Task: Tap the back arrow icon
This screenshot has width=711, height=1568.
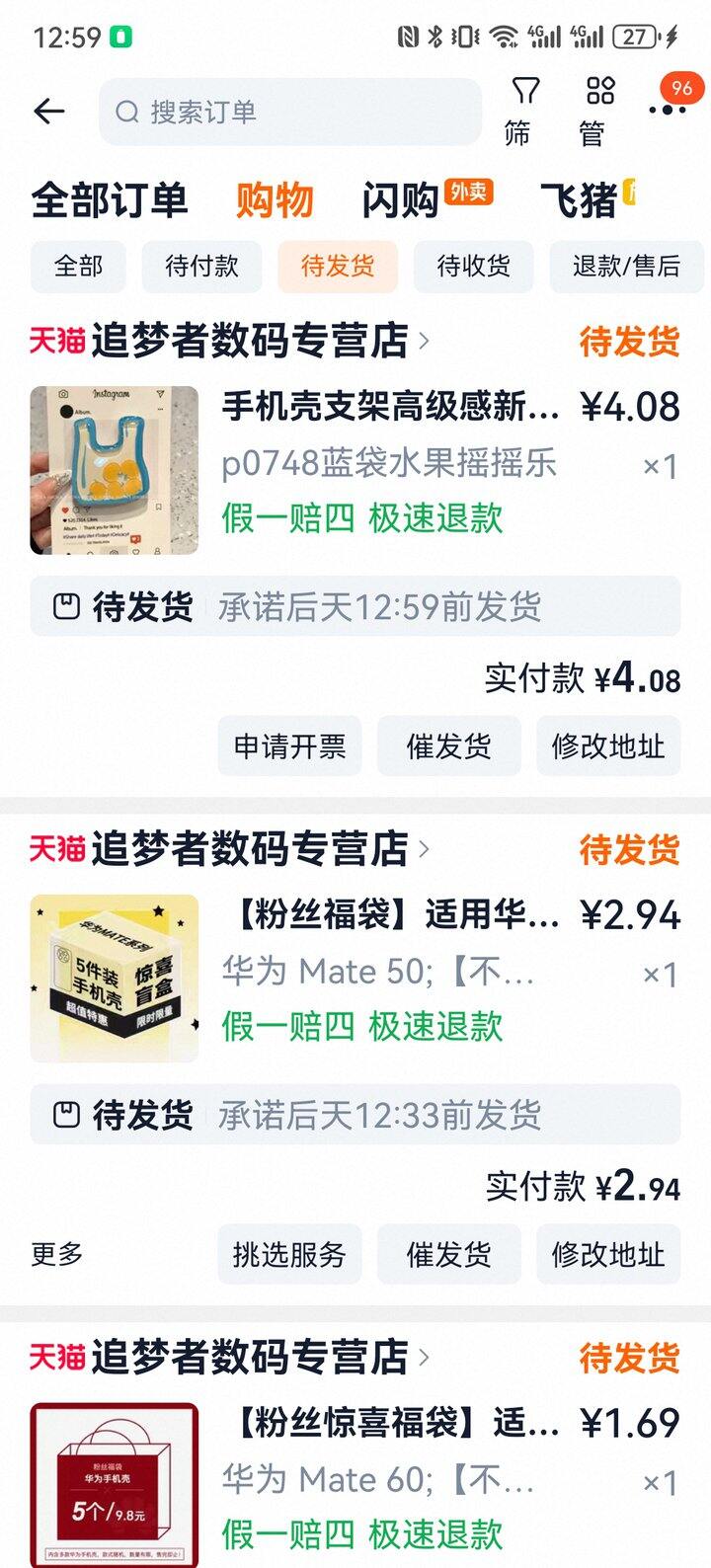Action: click(x=49, y=111)
